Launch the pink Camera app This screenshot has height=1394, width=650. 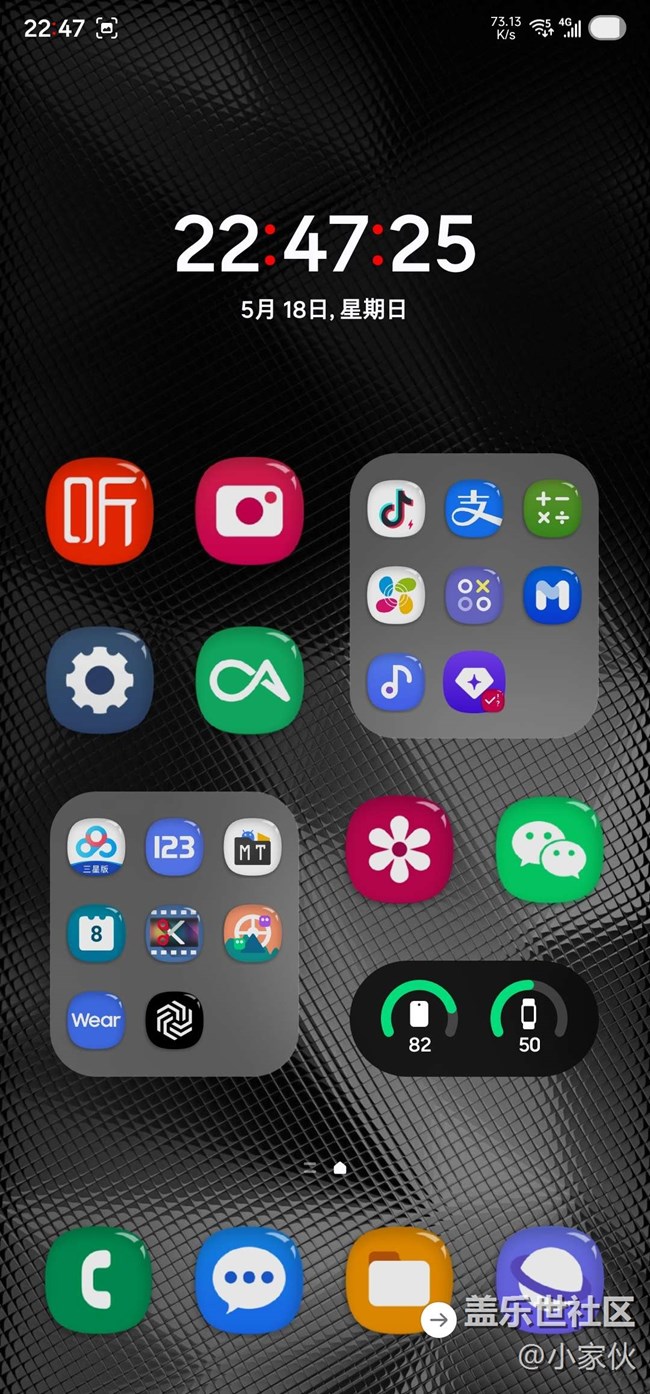[249, 511]
